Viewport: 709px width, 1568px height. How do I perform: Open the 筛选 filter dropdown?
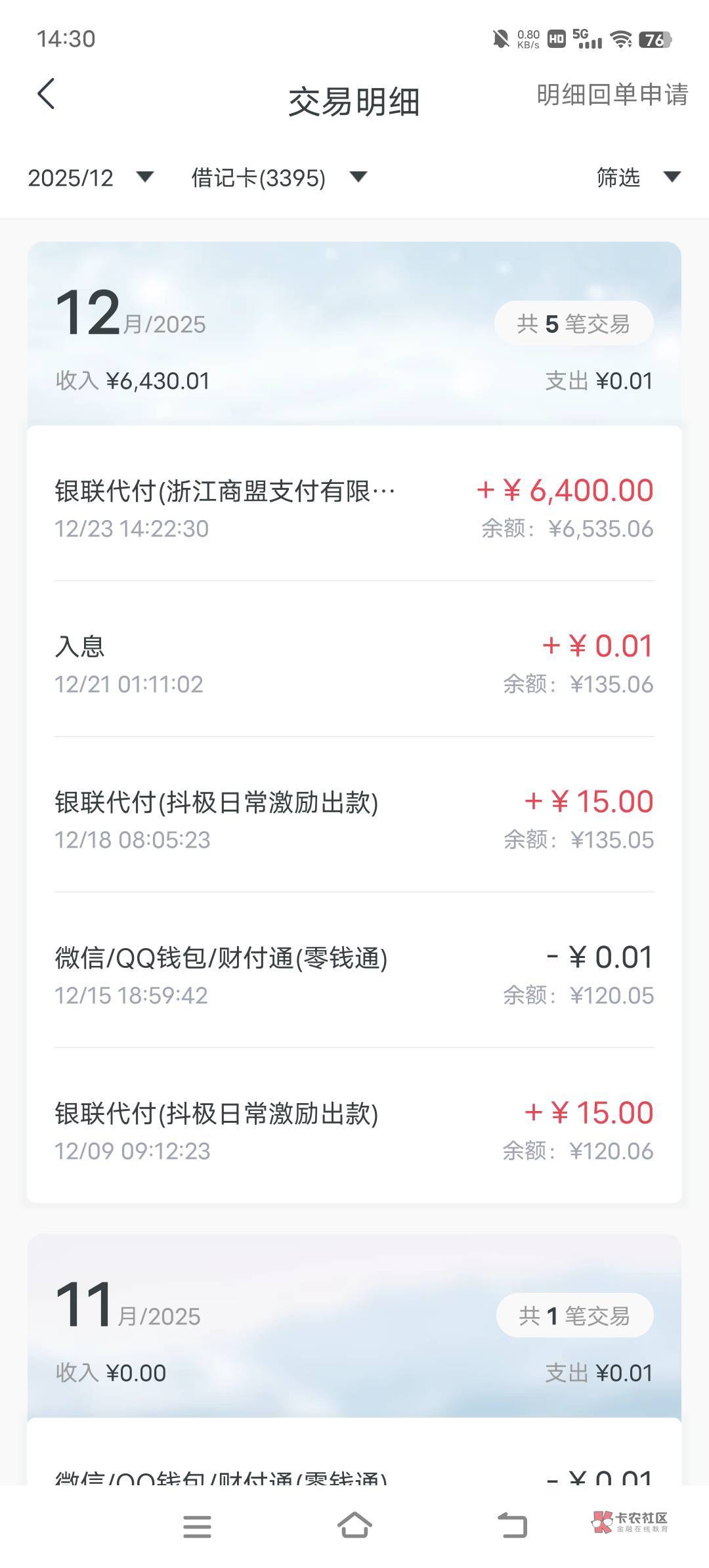point(639,177)
